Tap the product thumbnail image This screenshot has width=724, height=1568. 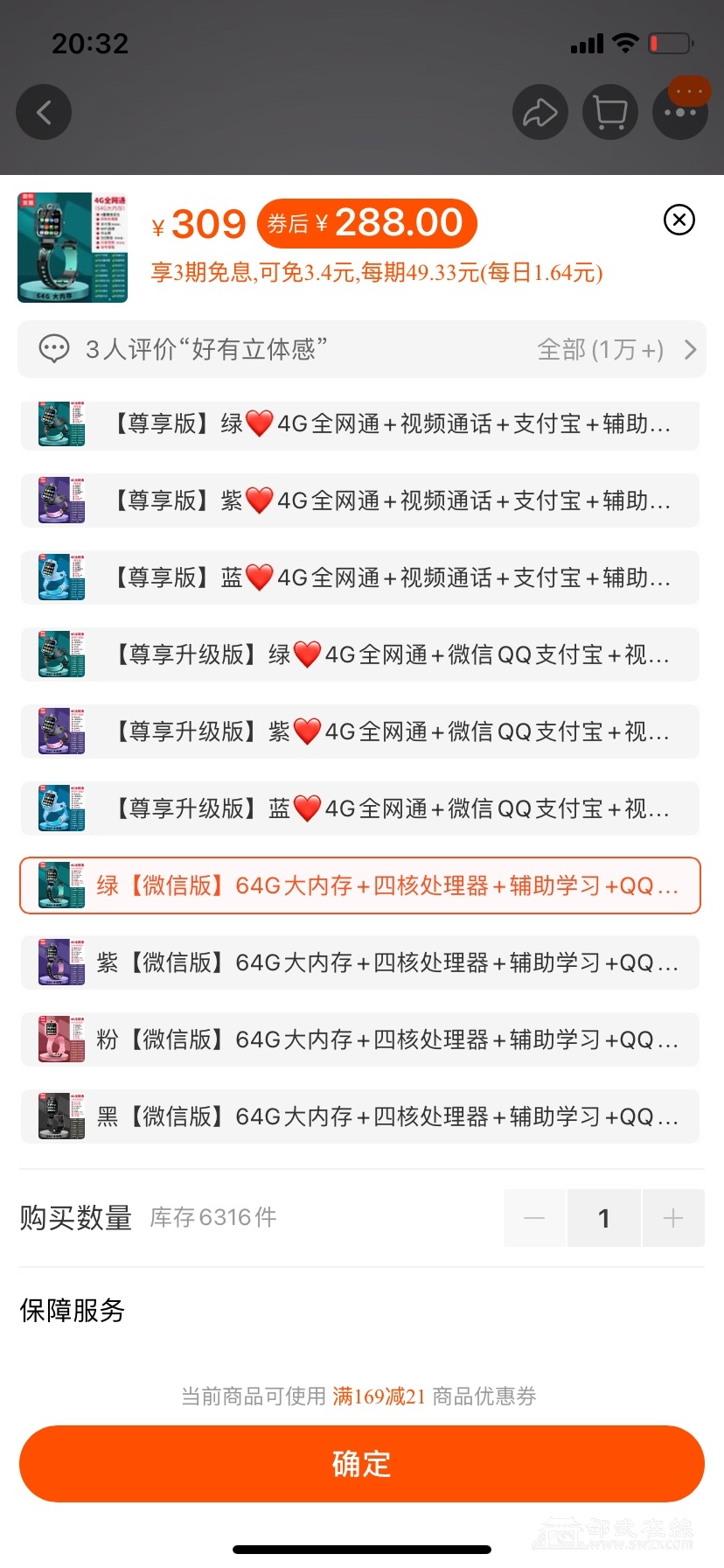pos(73,248)
